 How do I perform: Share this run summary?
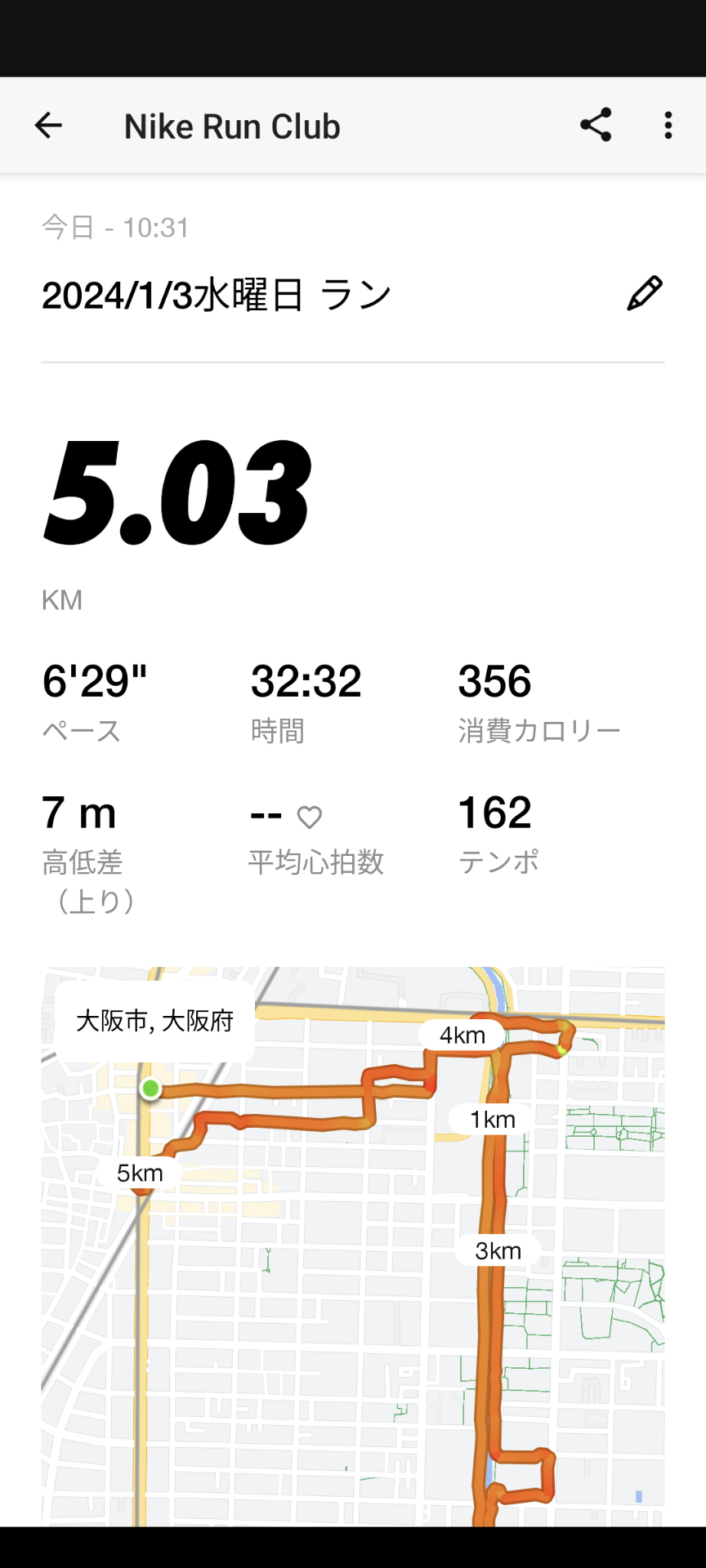pyautogui.click(x=596, y=125)
